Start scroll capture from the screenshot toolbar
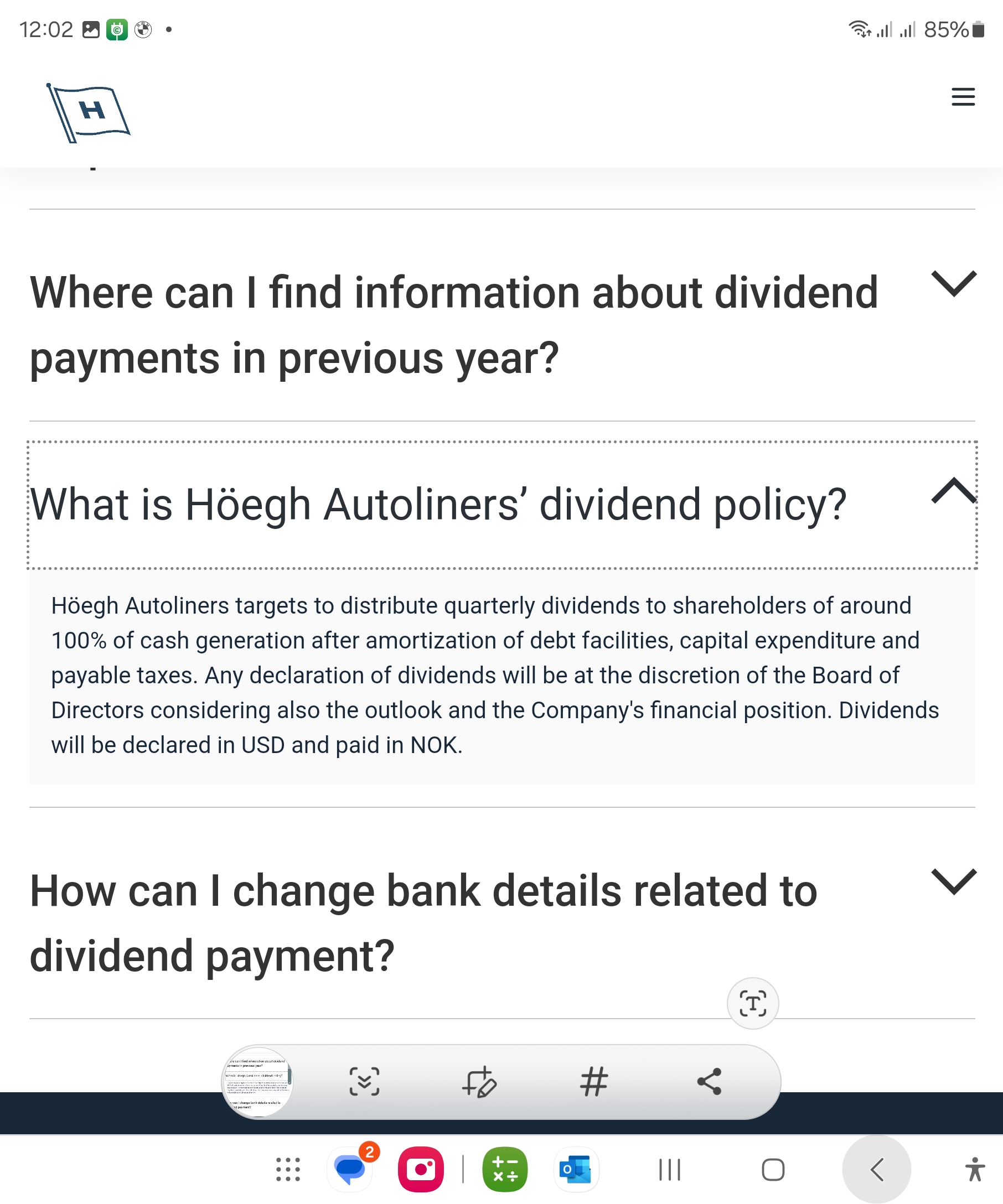The width and height of the screenshot is (1003, 1204). tap(364, 1082)
